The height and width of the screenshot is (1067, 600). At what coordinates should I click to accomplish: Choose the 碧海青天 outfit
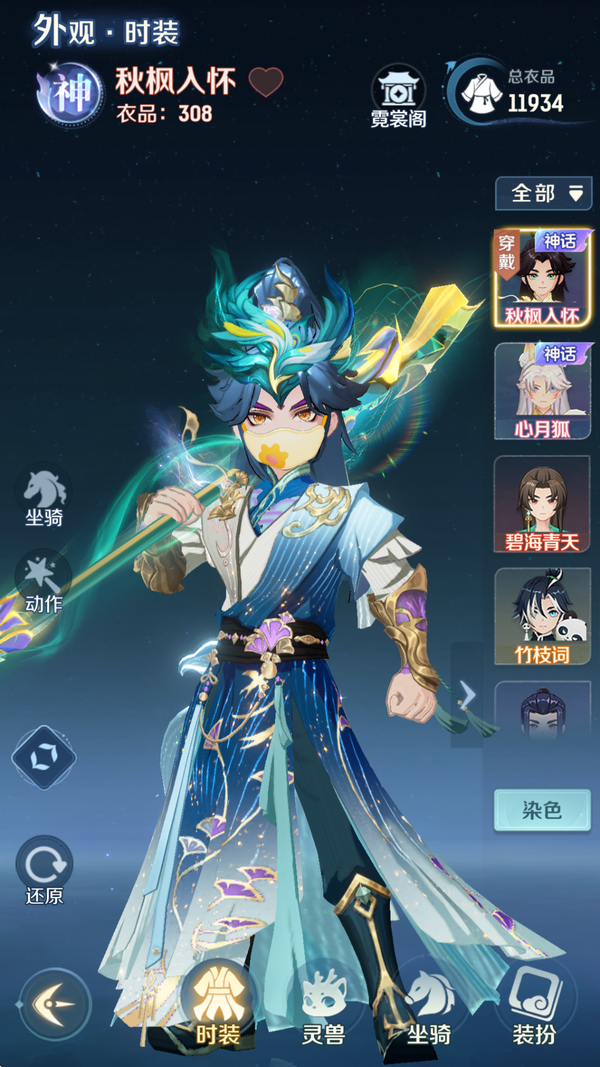(542, 505)
